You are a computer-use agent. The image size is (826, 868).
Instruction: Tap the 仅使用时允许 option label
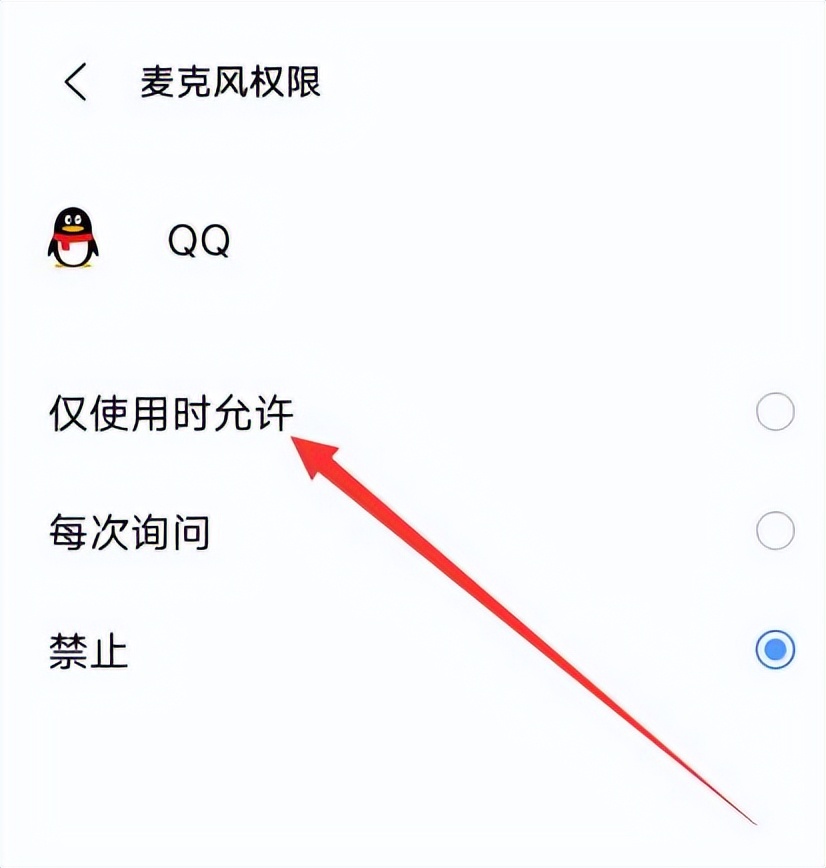[x=170, y=409]
